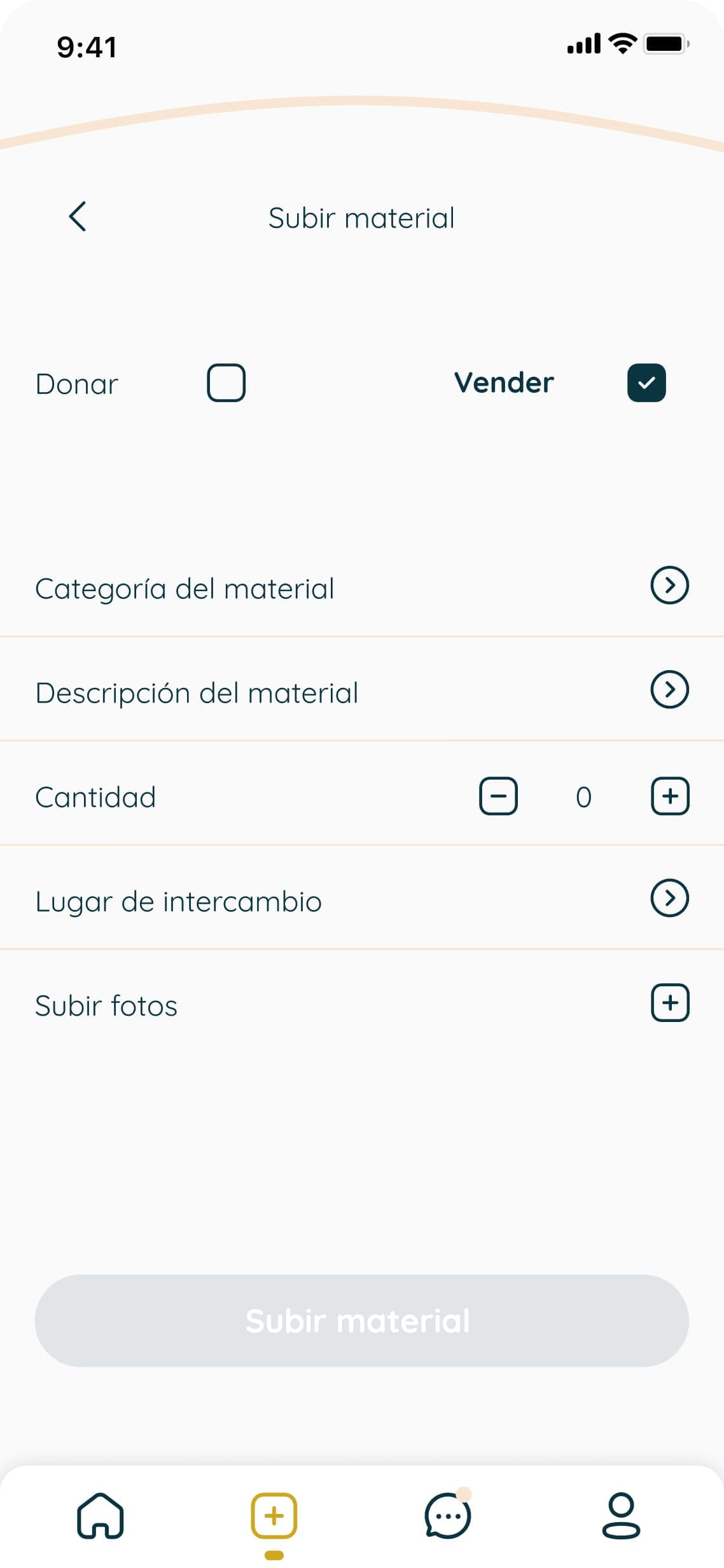Select the add material tab
The height and width of the screenshot is (1568, 724).
[x=274, y=1515]
